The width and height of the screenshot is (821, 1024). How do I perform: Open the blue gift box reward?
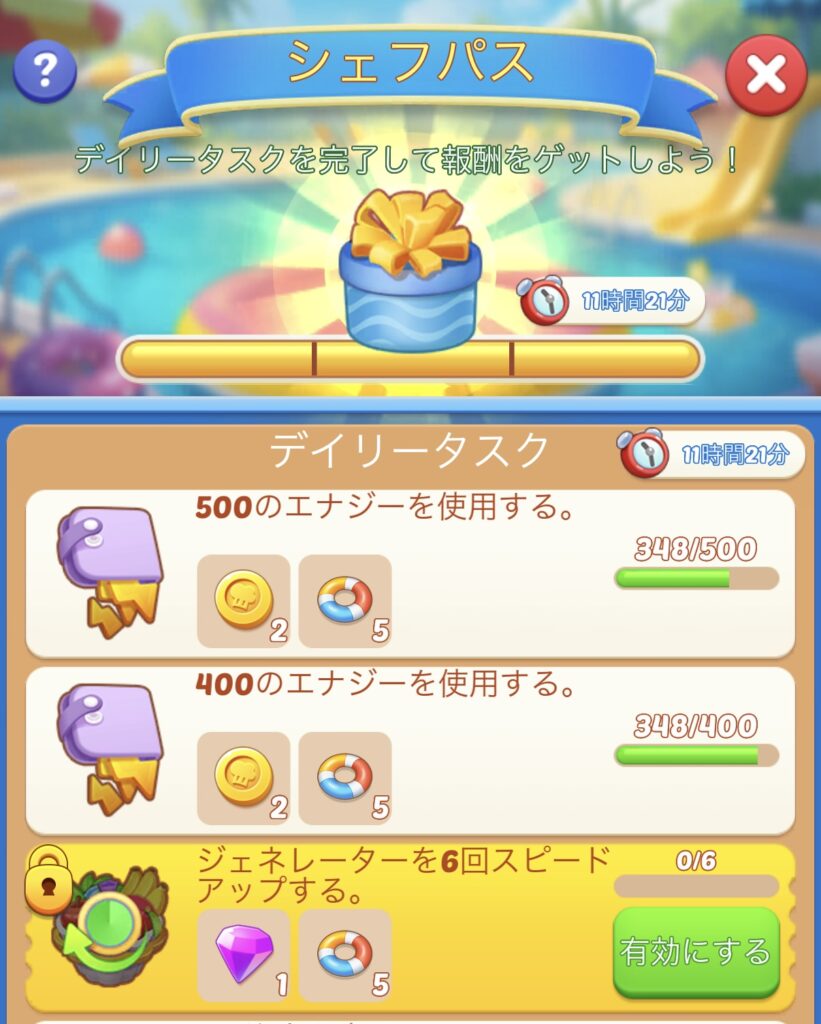click(x=409, y=272)
